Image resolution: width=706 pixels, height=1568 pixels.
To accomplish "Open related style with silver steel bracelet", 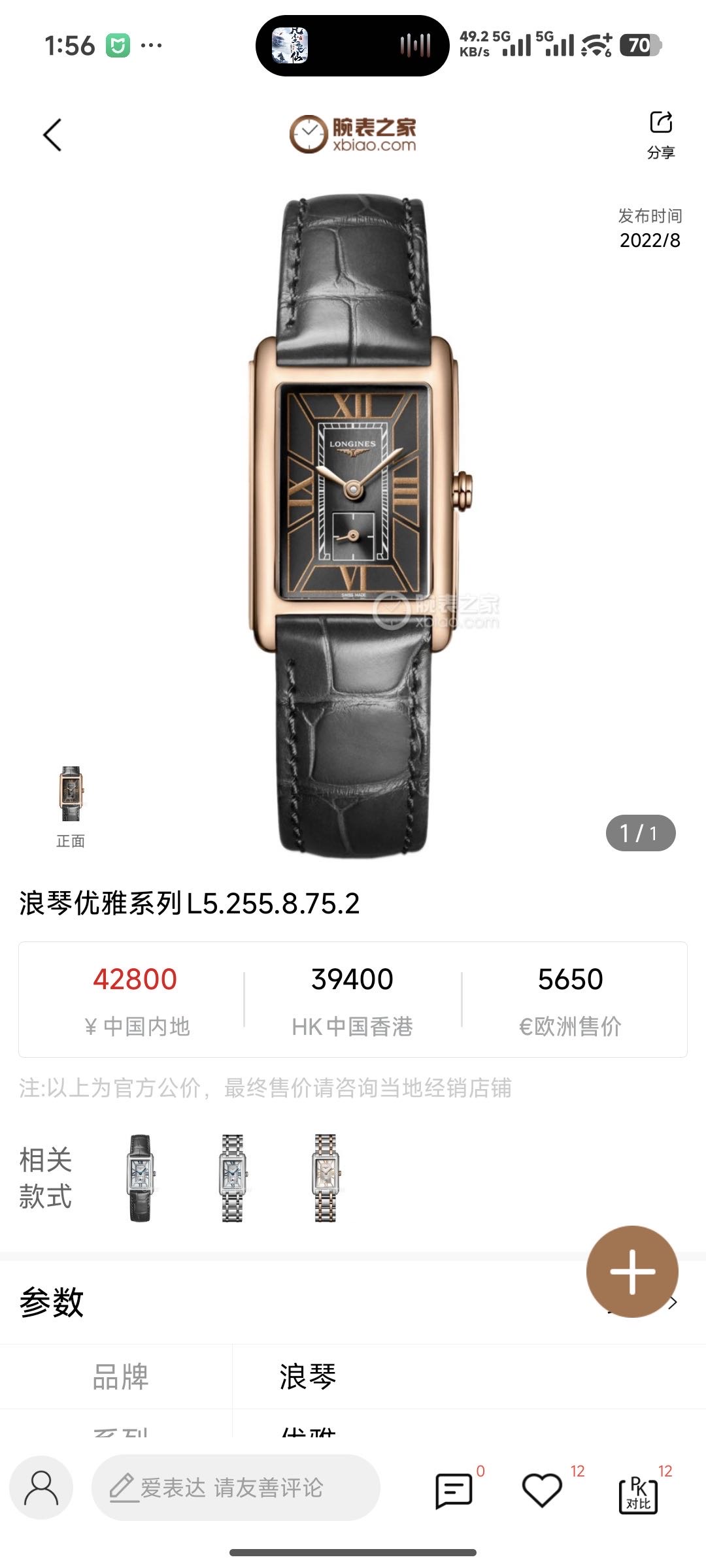I will pyautogui.click(x=232, y=1178).
